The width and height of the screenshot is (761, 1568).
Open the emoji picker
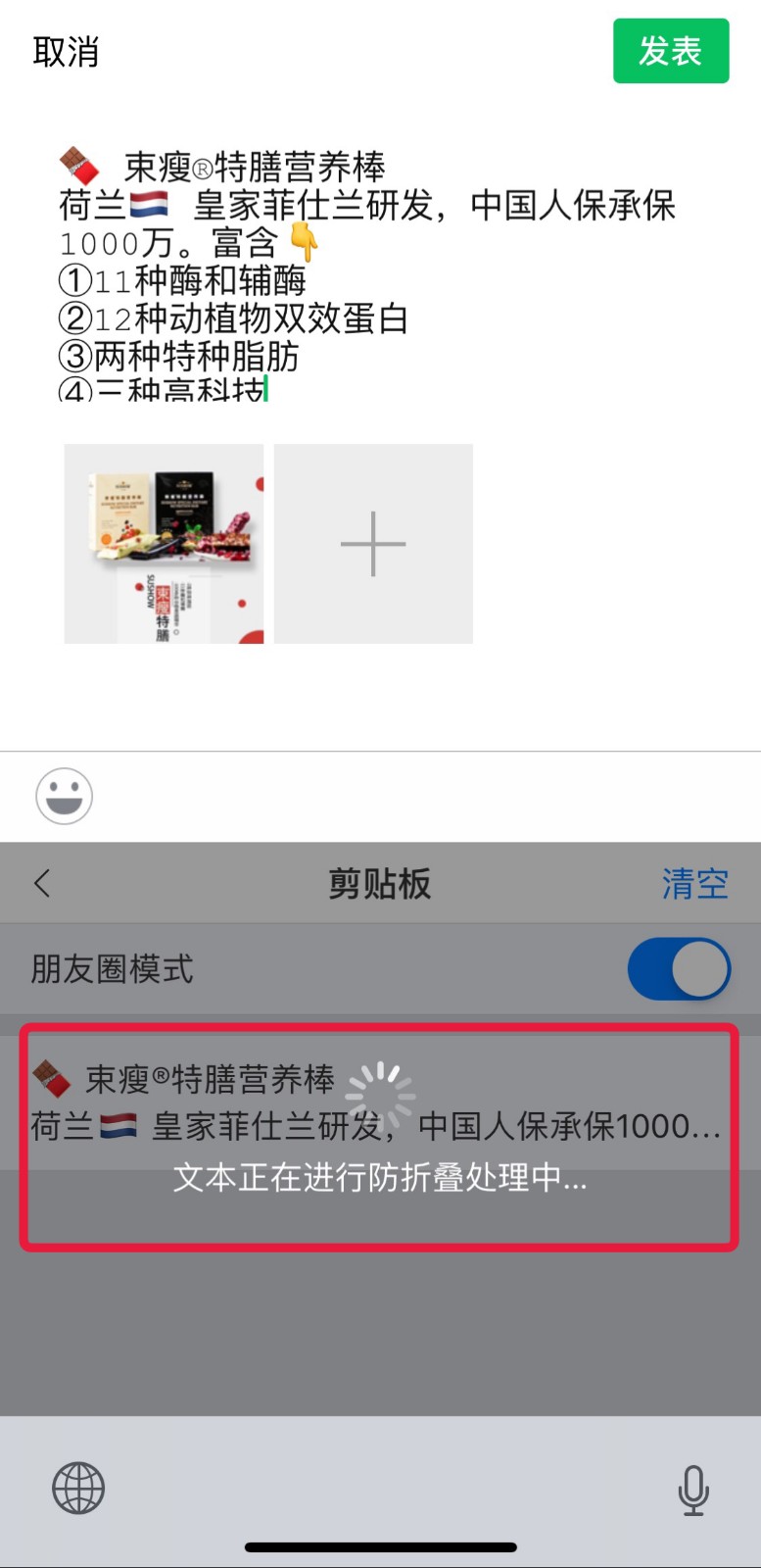pos(65,796)
